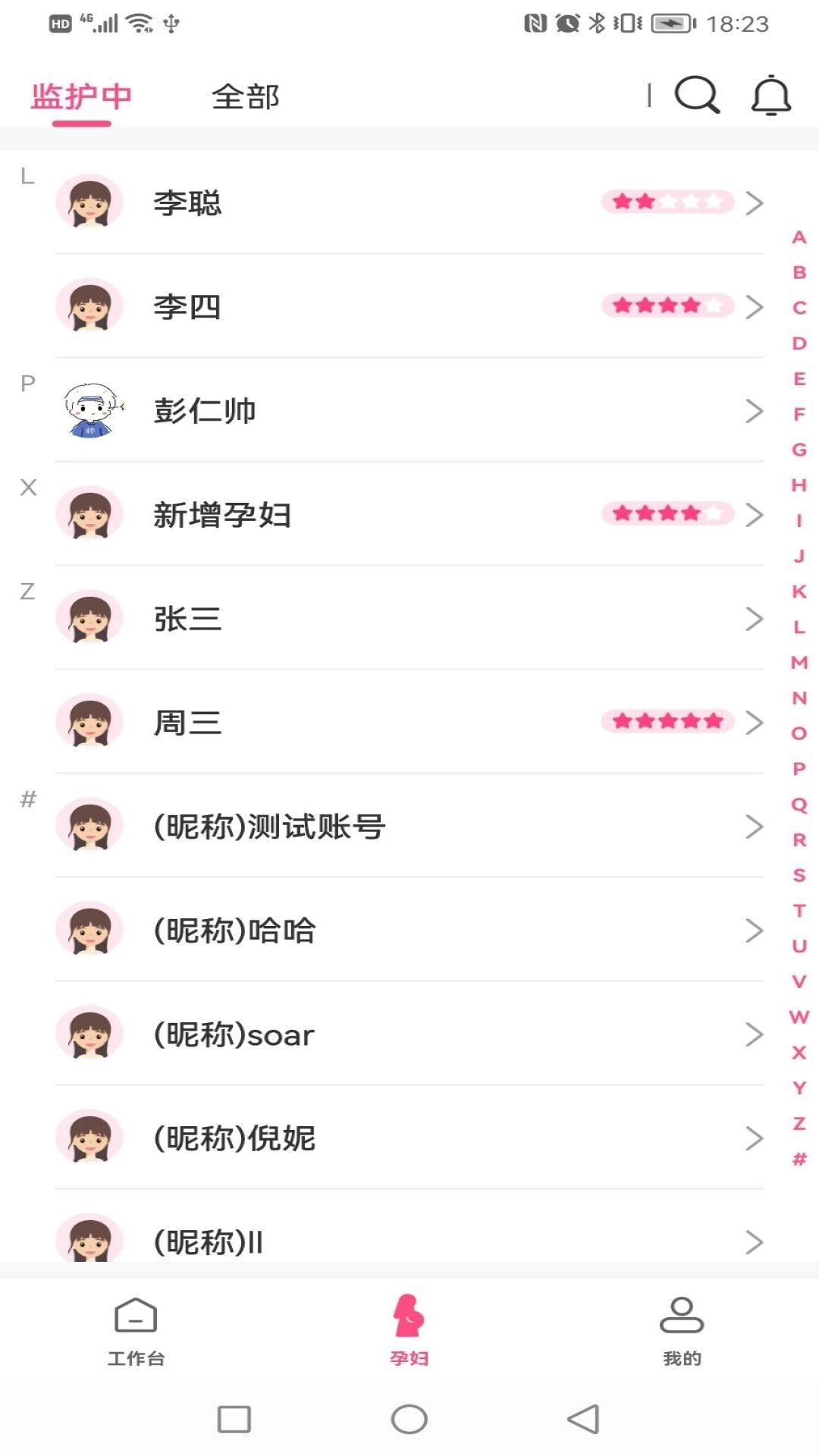
Task: Tap the avatar of (昵称)测试账号
Action: coord(89,827)
